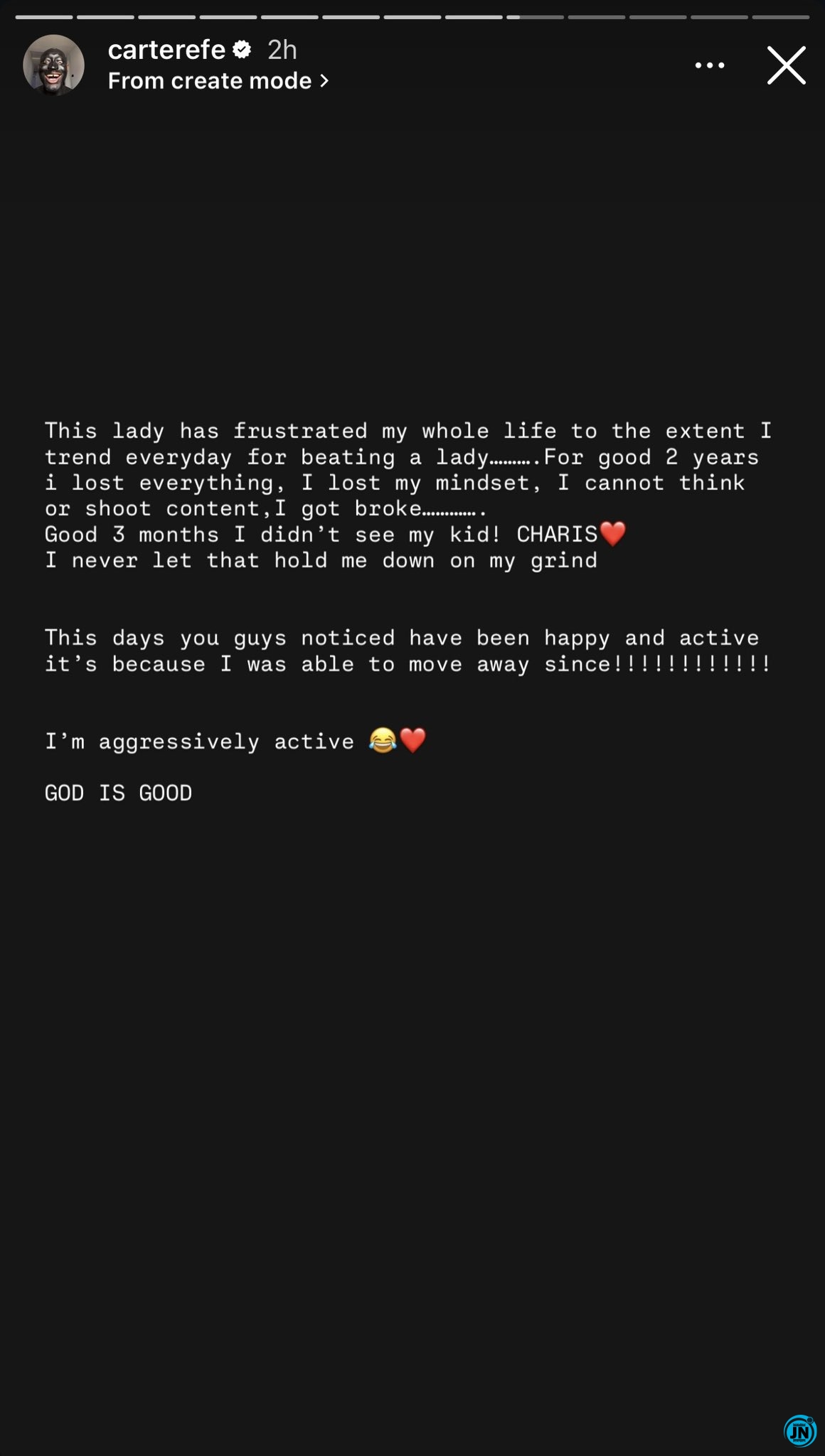
Task: Open carterefe's profile picture
Action: pyautogui.click(x=53, y=65)
